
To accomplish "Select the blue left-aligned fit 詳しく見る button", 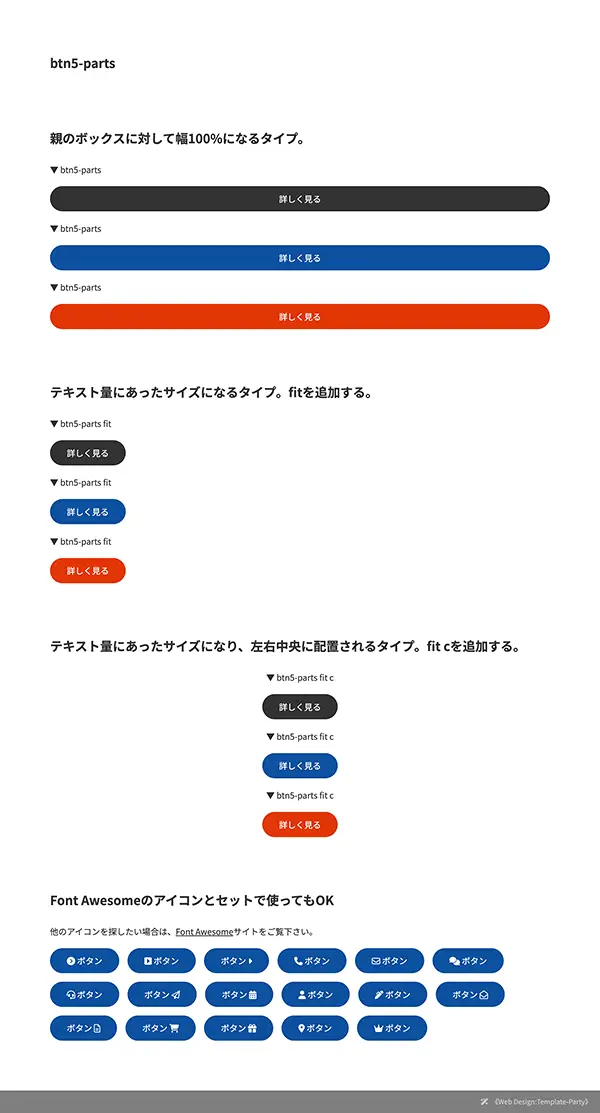I will (x=88, y=512).
